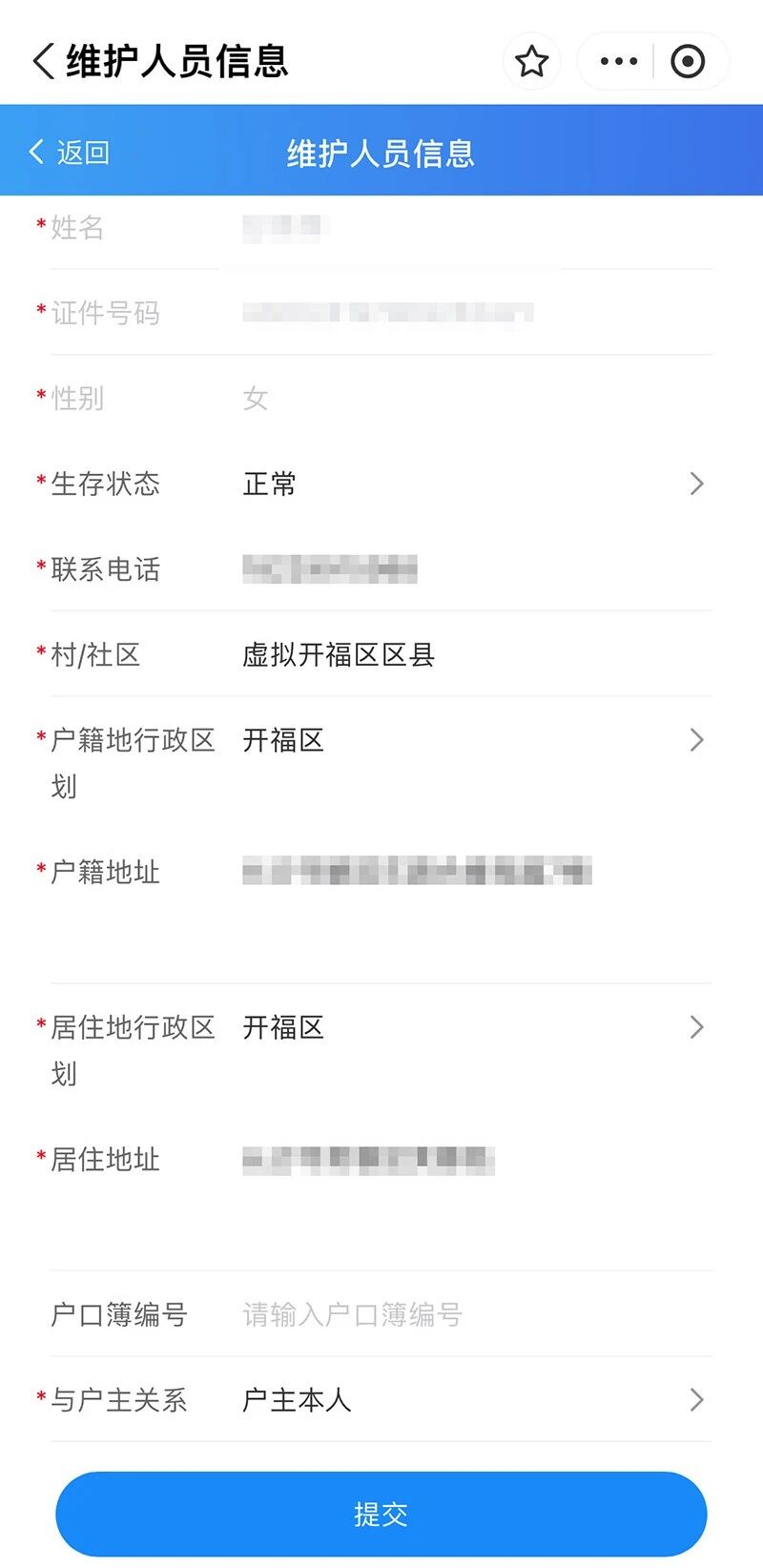Image resolution: width=763 pixels, height=1568 pixels.
Task: Go back using the top-left arrow
Action: pyautogui.click(x=44, y=61)
